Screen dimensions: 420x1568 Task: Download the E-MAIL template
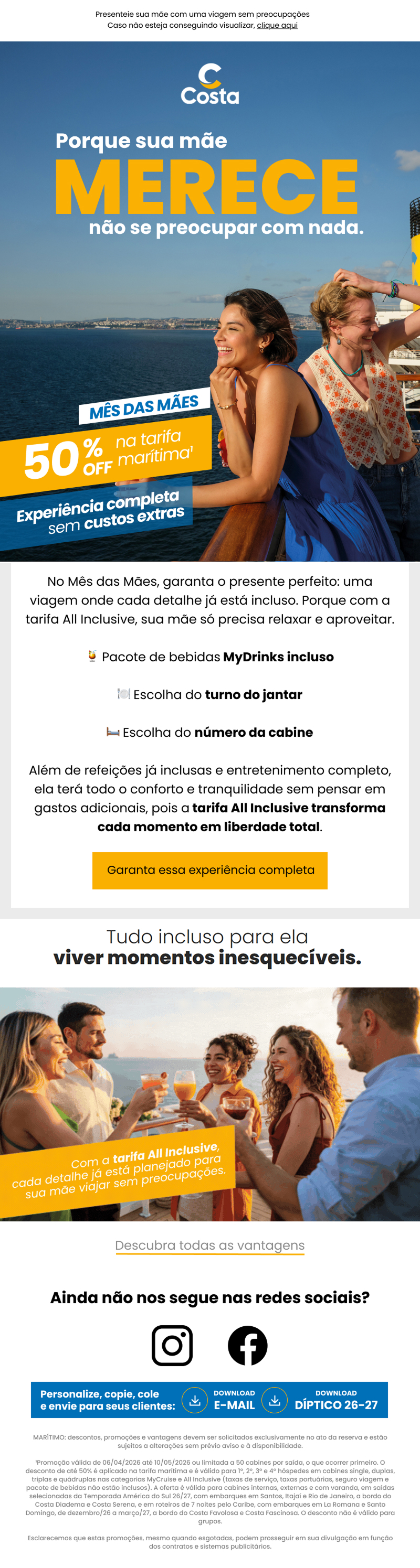tap(219, 1400)
